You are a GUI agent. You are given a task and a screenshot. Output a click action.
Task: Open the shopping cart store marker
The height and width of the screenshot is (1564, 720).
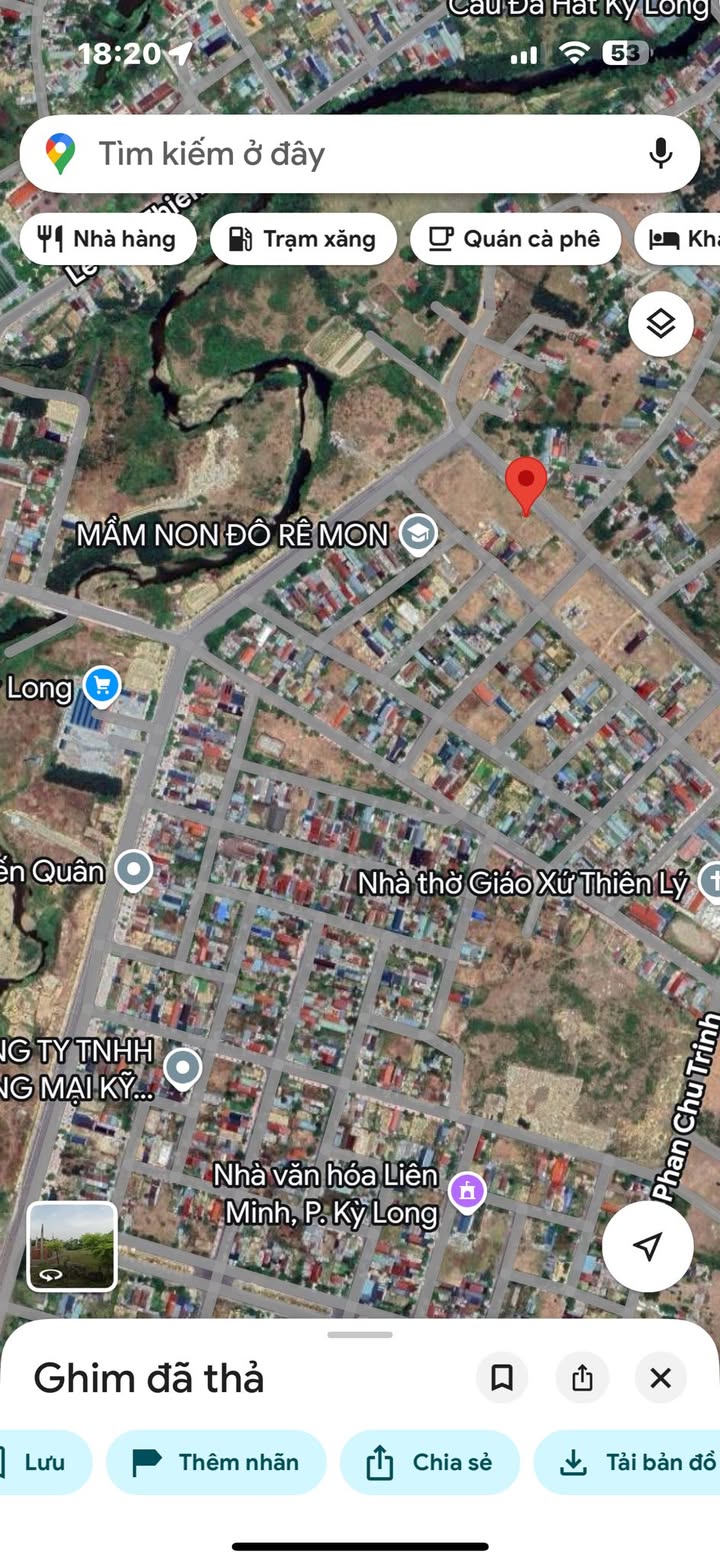102,686
